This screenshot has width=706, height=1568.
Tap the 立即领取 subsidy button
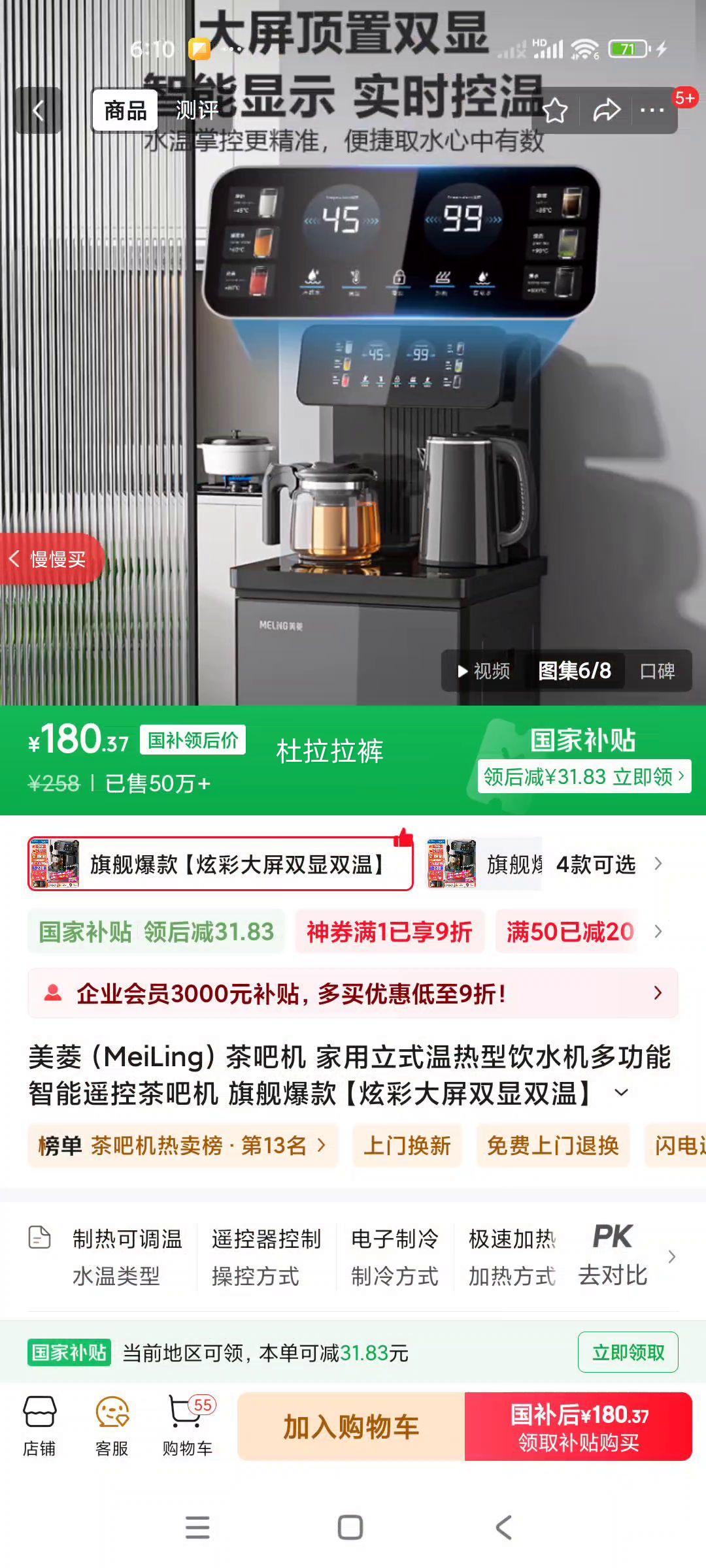tap(628, 1352)
